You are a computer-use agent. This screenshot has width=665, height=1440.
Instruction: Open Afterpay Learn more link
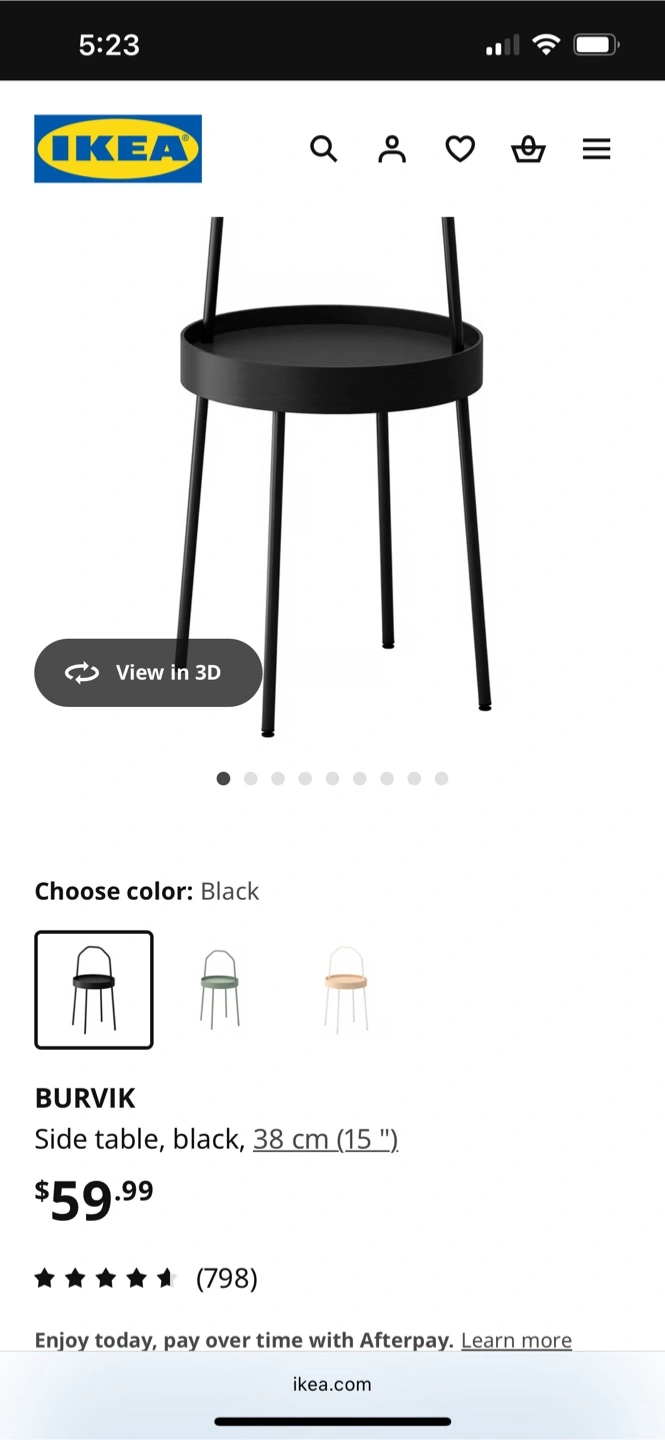coord(516,1340)
